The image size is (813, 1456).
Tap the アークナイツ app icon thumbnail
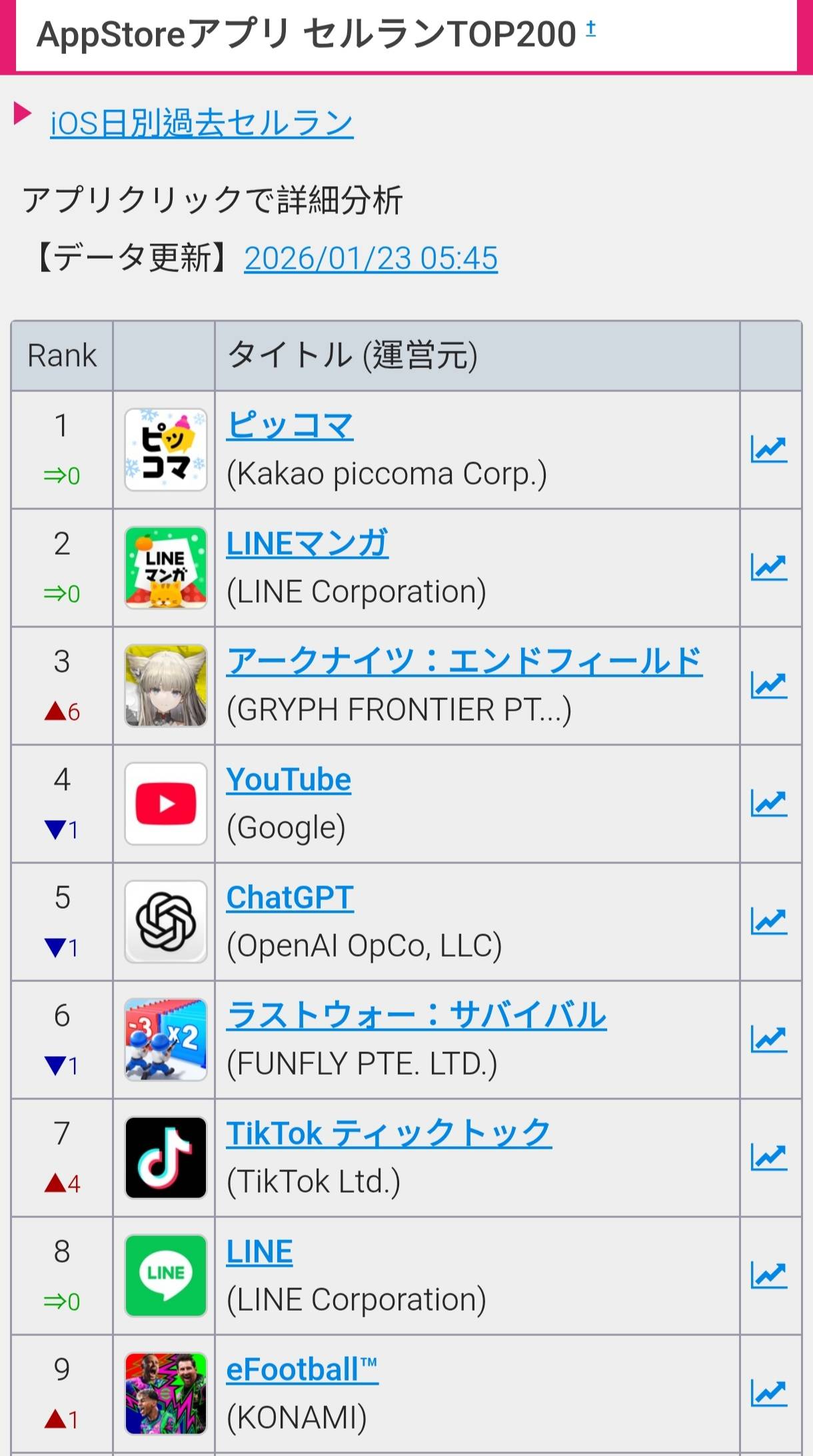(x=165, y=685)
